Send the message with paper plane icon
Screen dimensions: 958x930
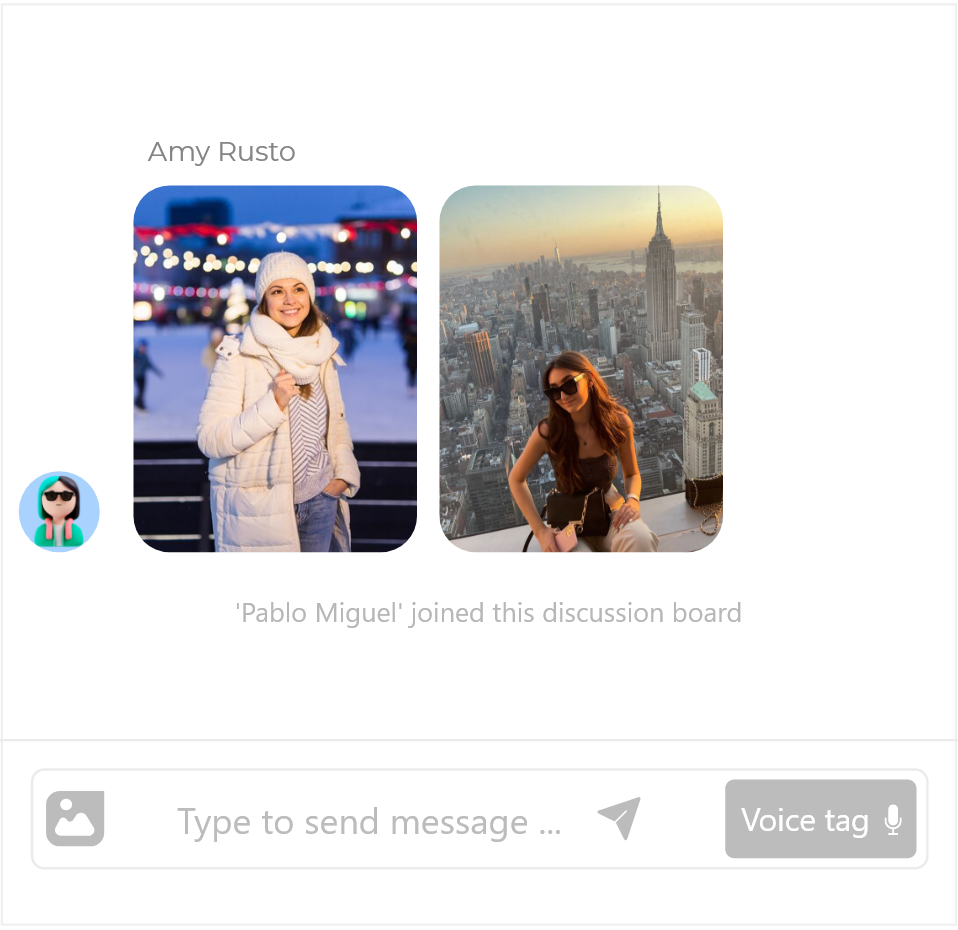click(x=619, y=819)
